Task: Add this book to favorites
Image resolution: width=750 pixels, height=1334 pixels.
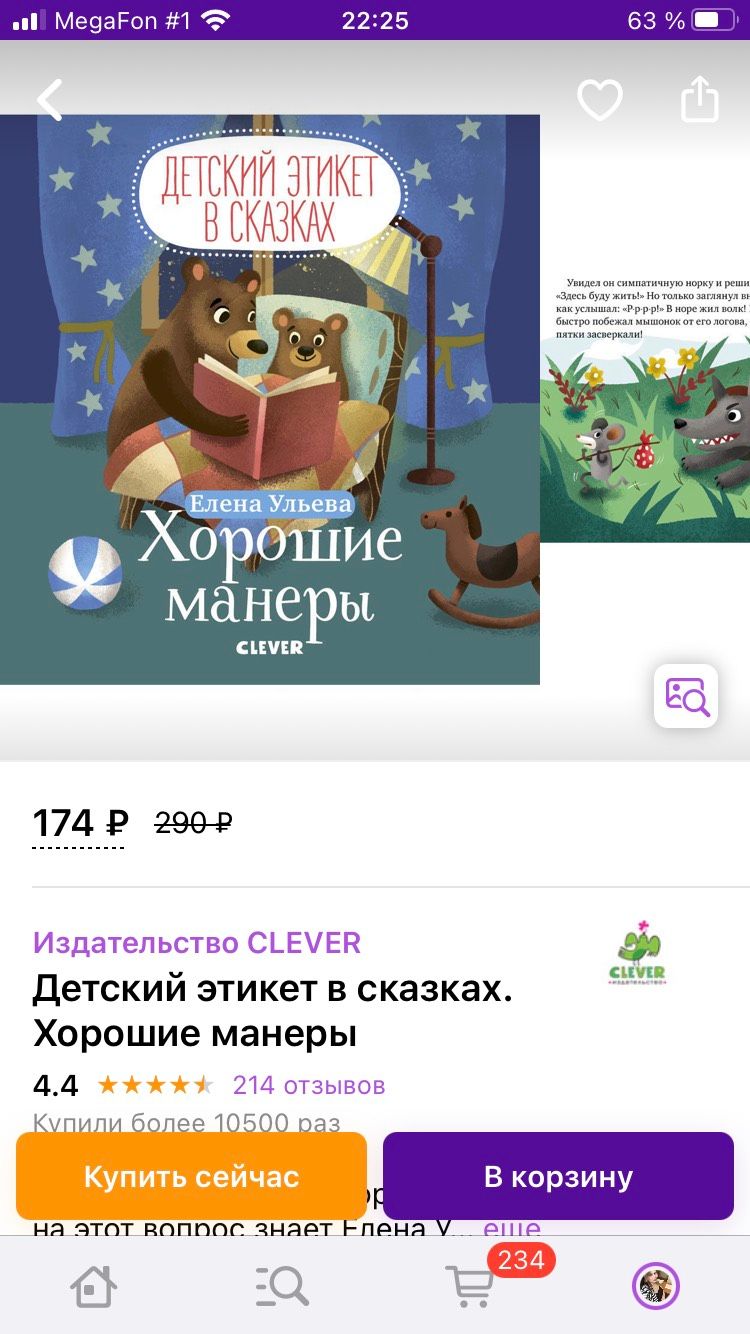Action: coord(600,100)
